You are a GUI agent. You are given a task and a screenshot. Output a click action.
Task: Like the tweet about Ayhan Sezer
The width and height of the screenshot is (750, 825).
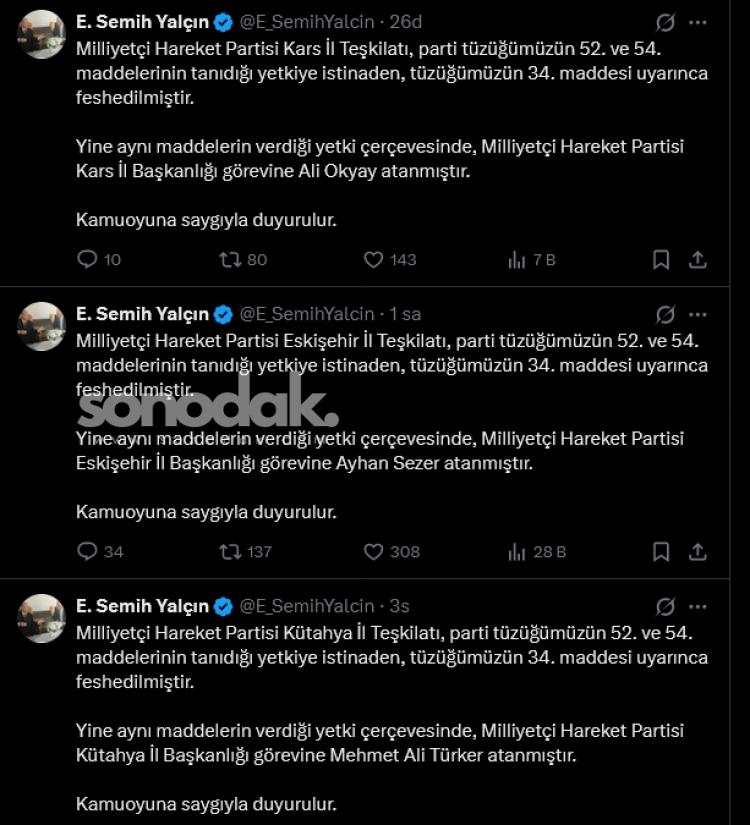[x=374, y=552]
